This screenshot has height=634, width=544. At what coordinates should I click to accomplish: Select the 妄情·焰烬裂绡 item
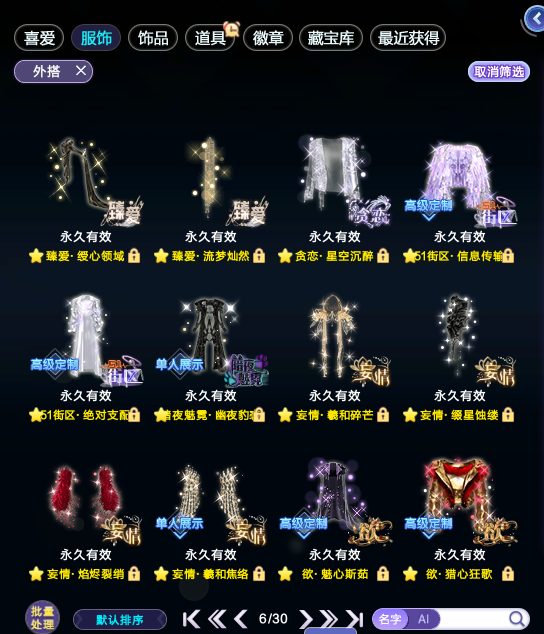85,518
